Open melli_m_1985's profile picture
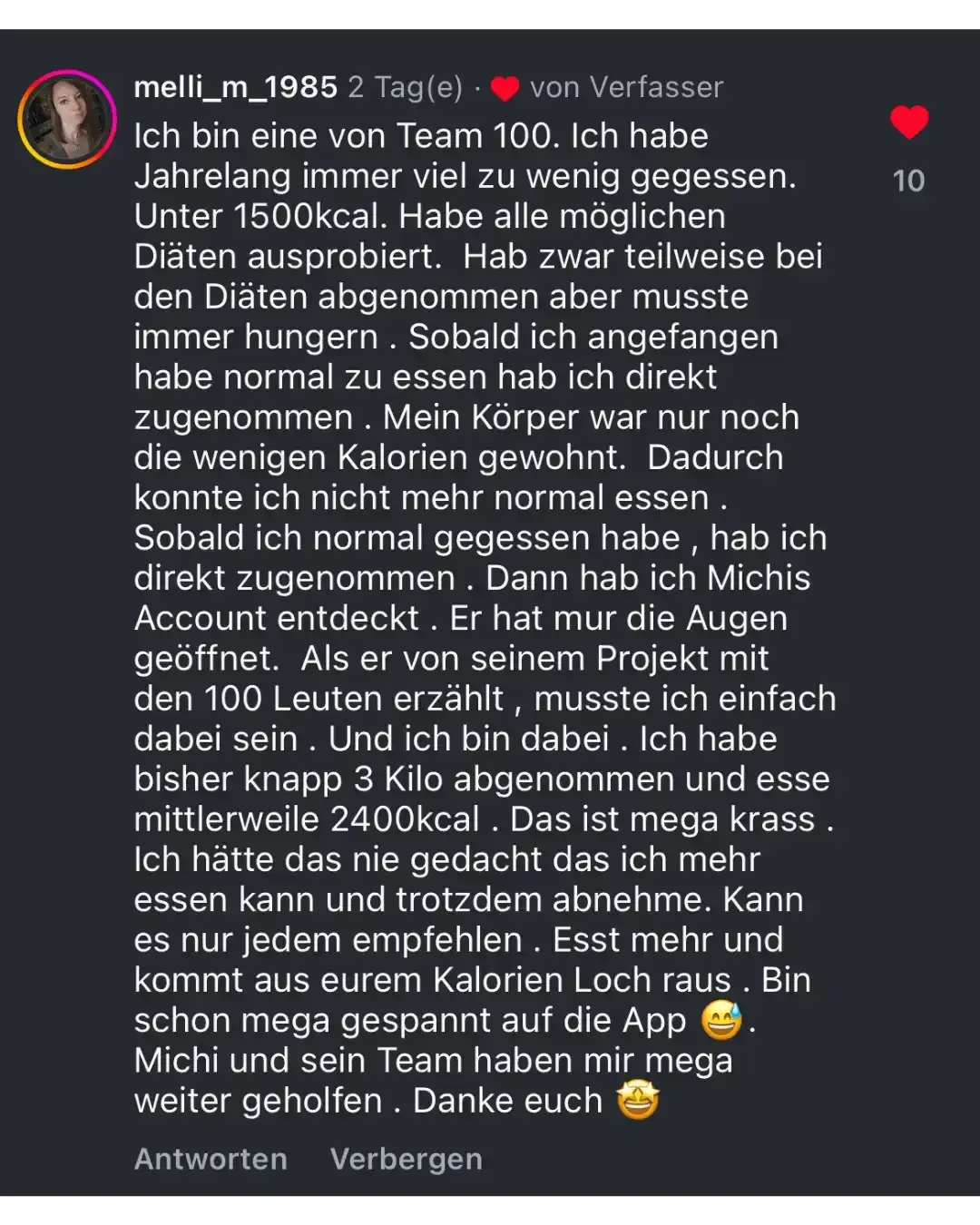Viewport: 980px width, 1225px height. click(67, 120)
